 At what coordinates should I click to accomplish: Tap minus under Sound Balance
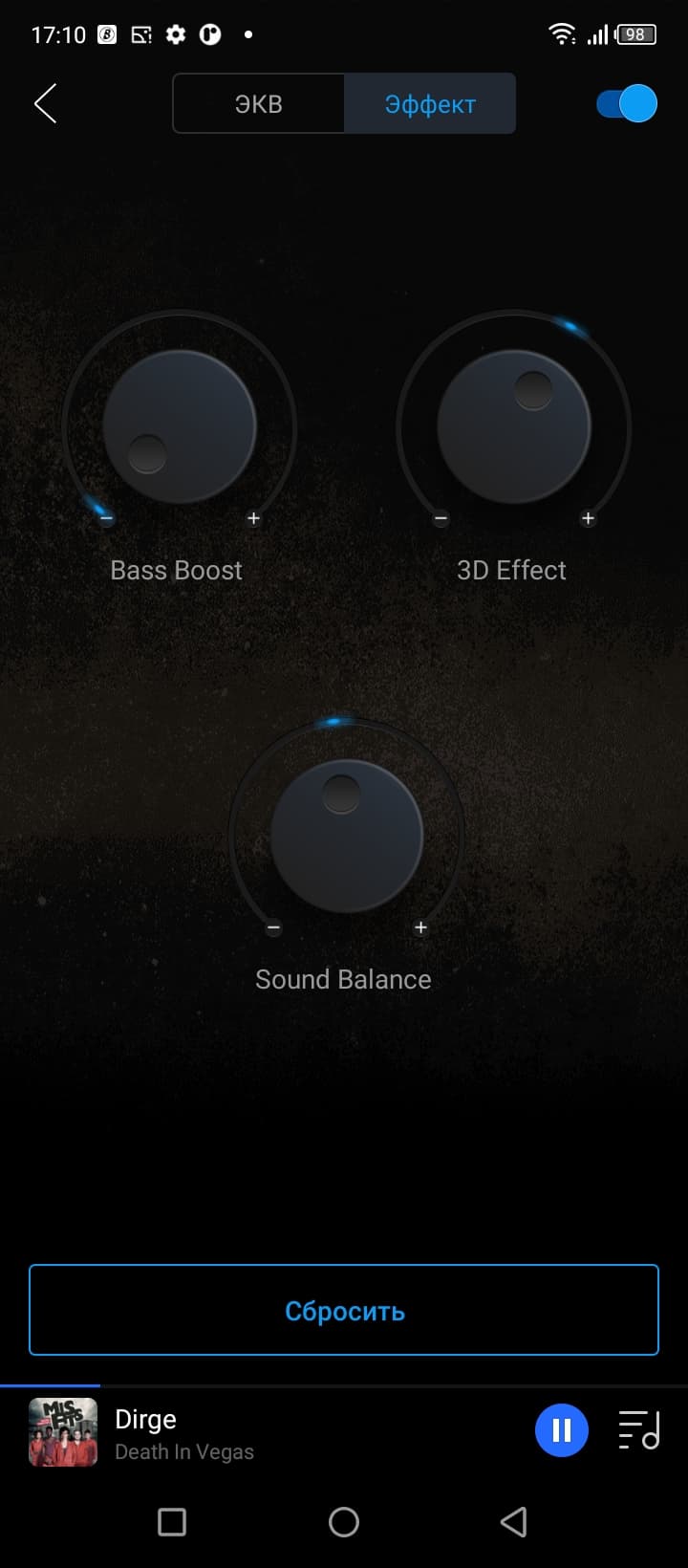[x=273, y=927]
